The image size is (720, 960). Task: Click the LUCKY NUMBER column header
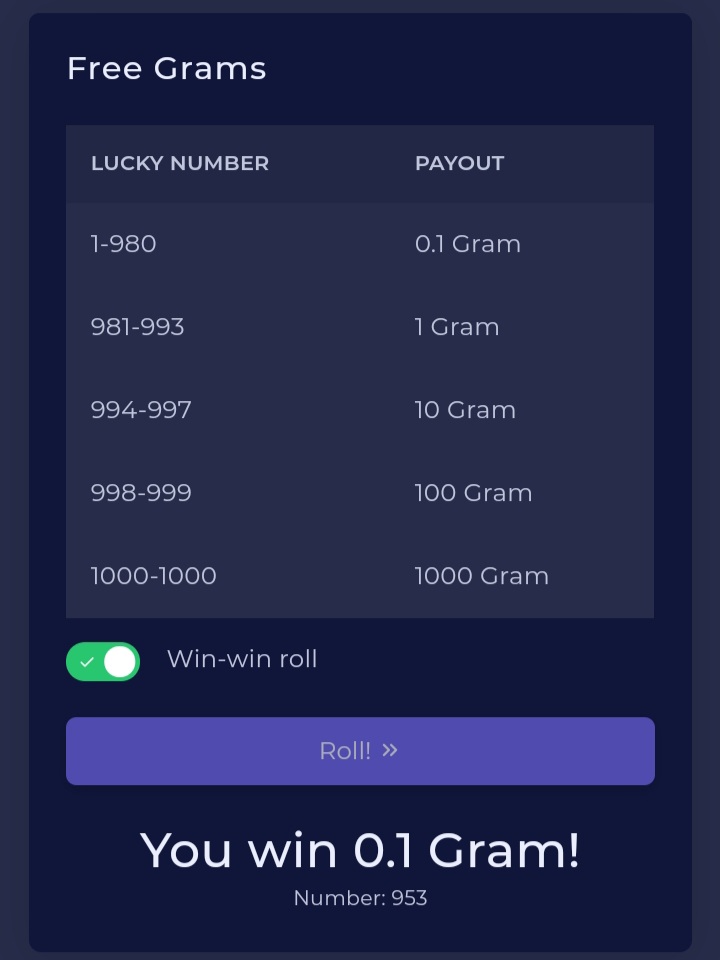point(180,163)
